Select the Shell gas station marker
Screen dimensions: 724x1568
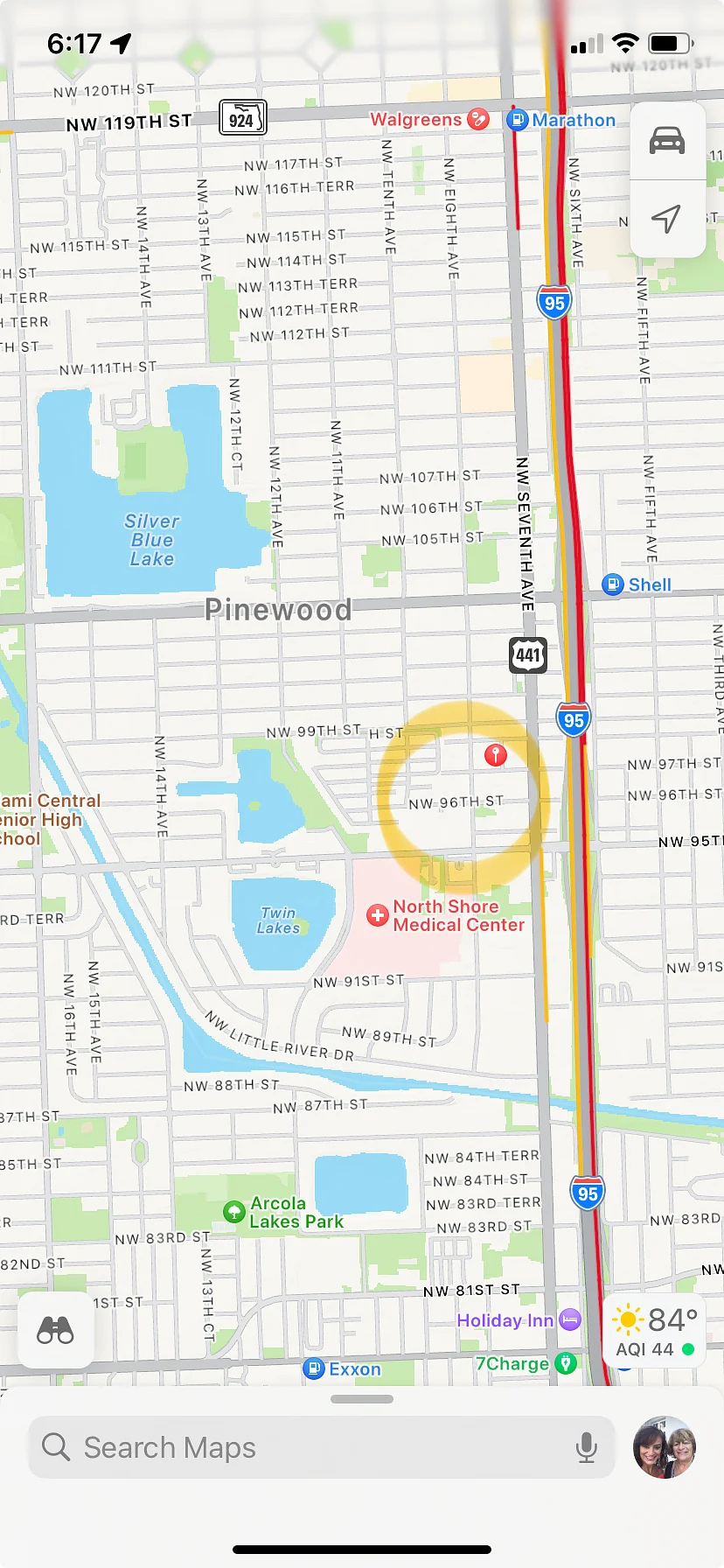point(613,584)
